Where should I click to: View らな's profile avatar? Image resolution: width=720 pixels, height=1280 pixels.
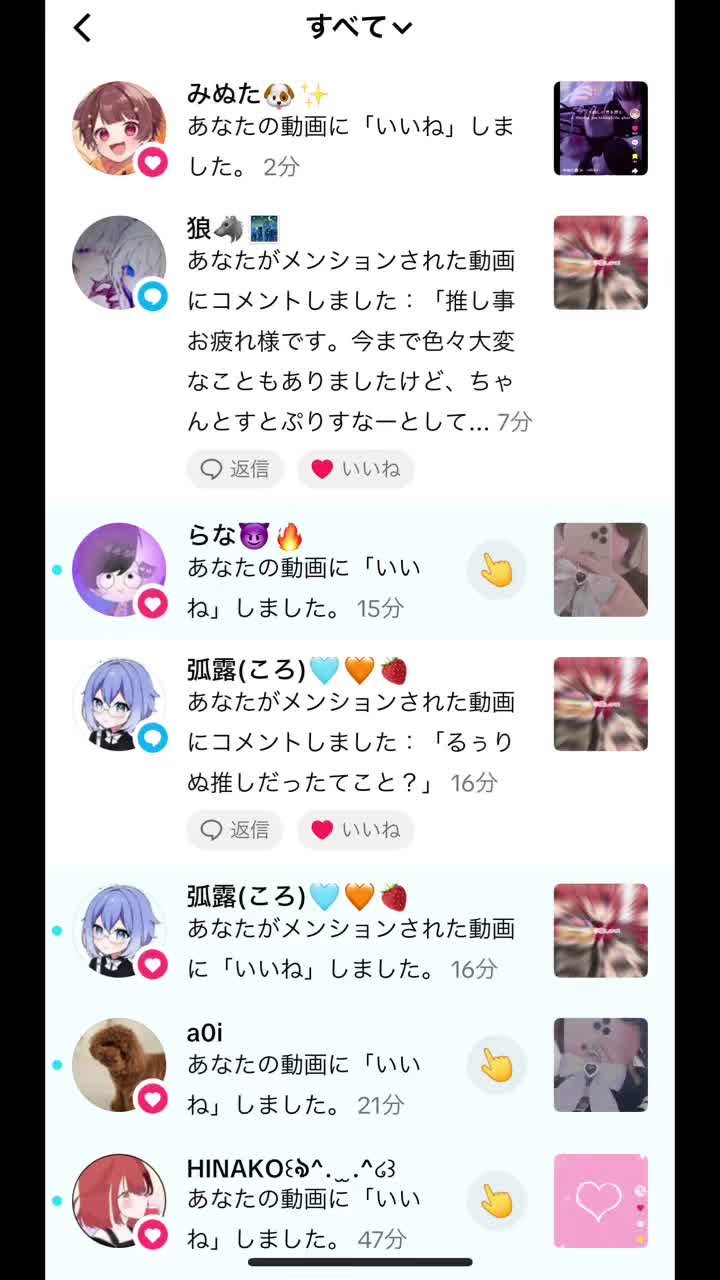[119, 570]
